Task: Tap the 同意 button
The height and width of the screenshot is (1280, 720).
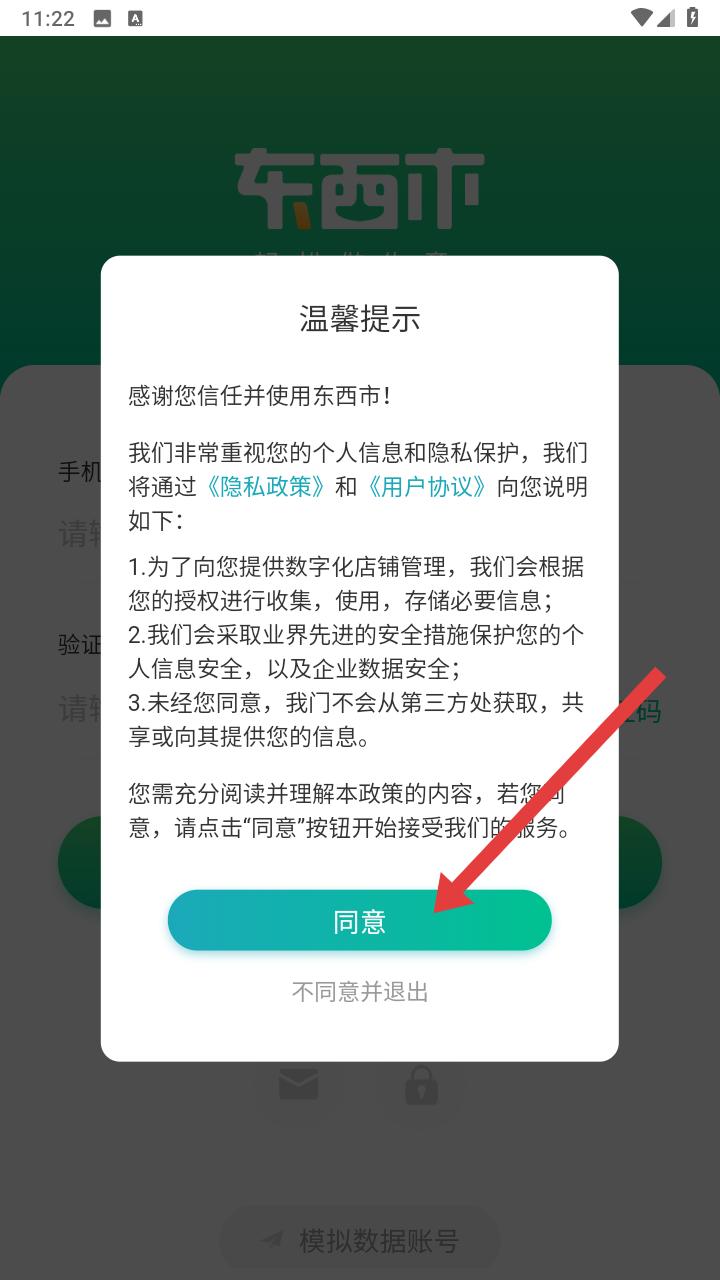Action: (x=359, y=920)
